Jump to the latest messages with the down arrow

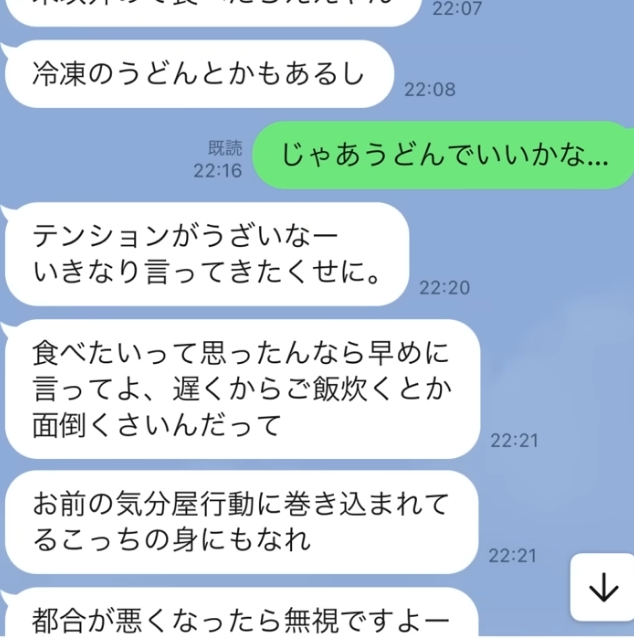click(602, 588)
